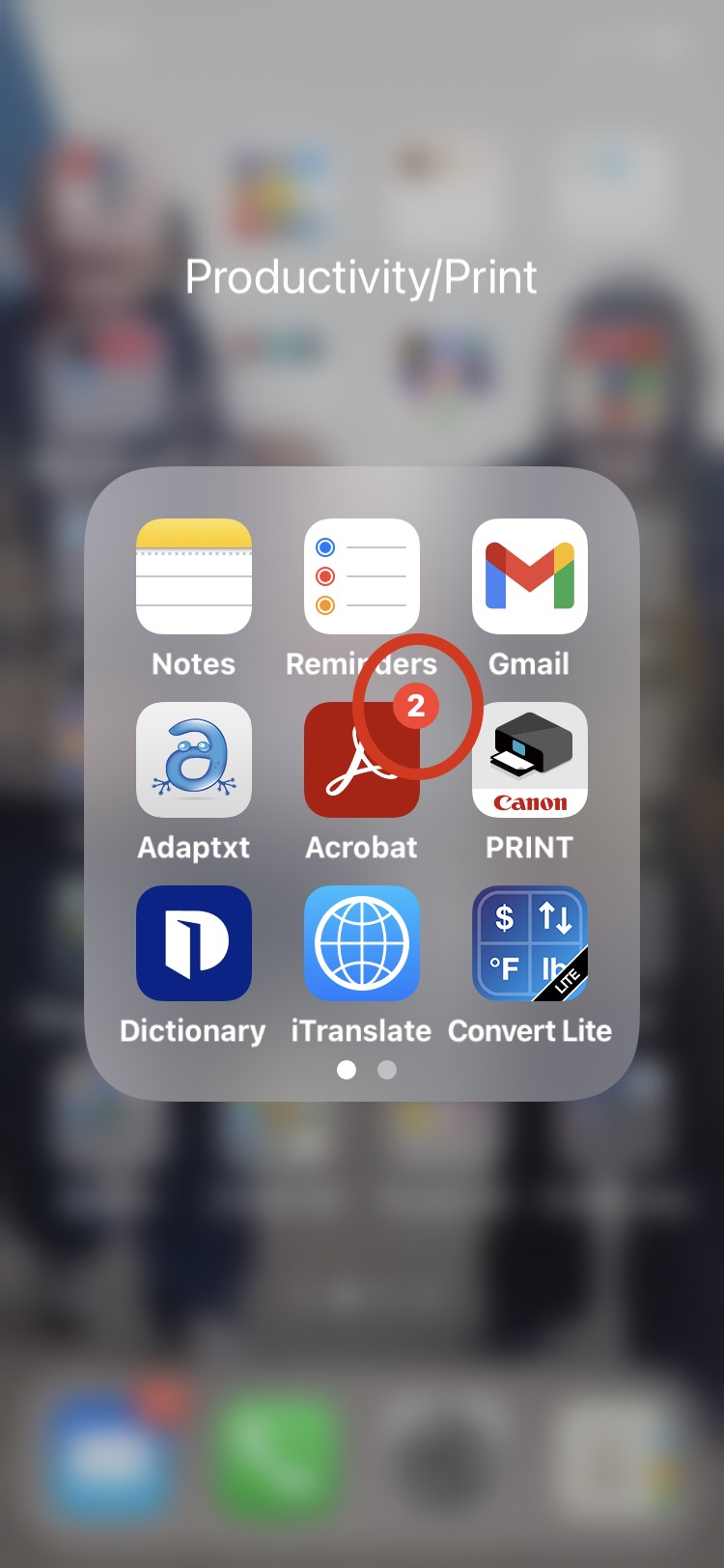This screenshot has height=1568, width=724.
Task: Tap the current active page indicator dot
Action: (x=348, y=1070)
